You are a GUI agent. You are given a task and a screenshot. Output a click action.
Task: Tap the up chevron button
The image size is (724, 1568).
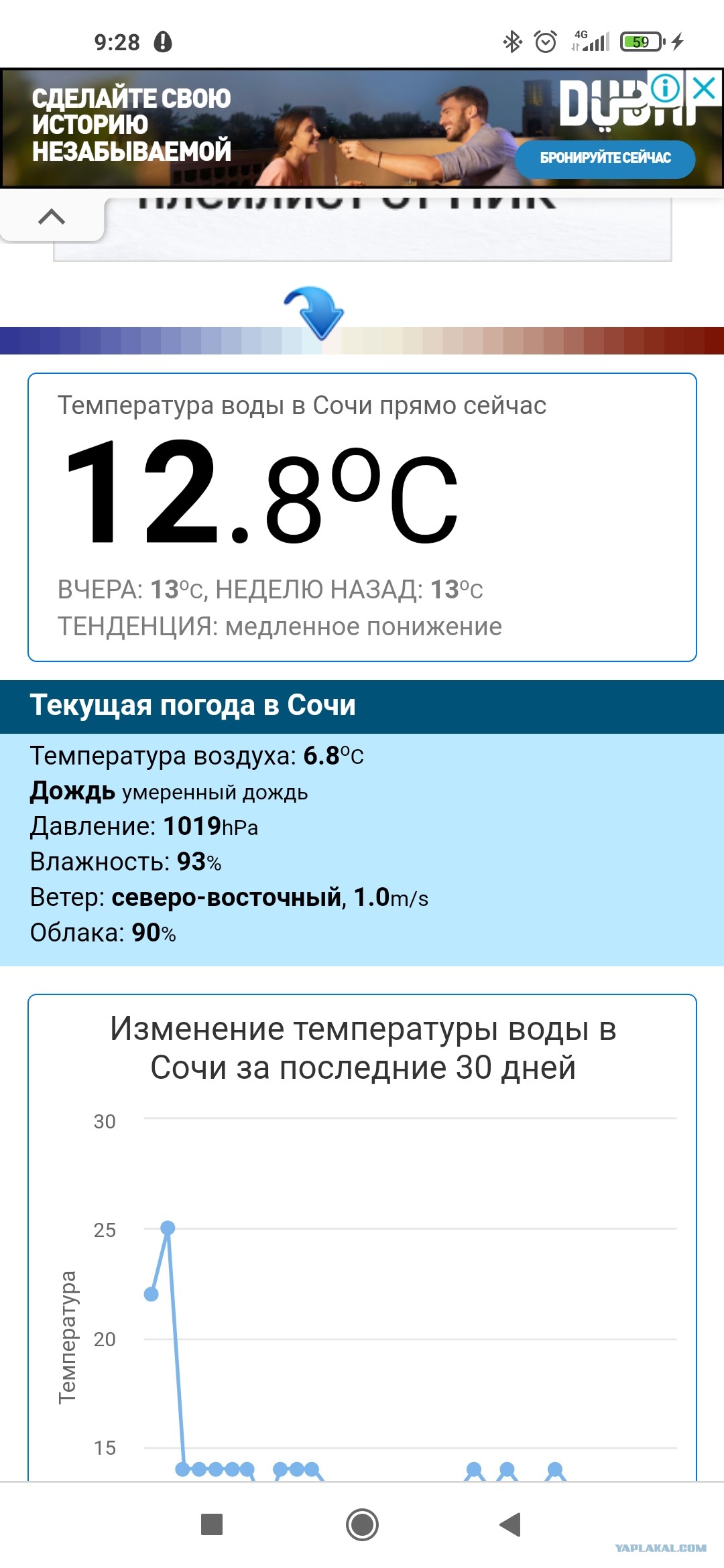[x=52, y=216]
